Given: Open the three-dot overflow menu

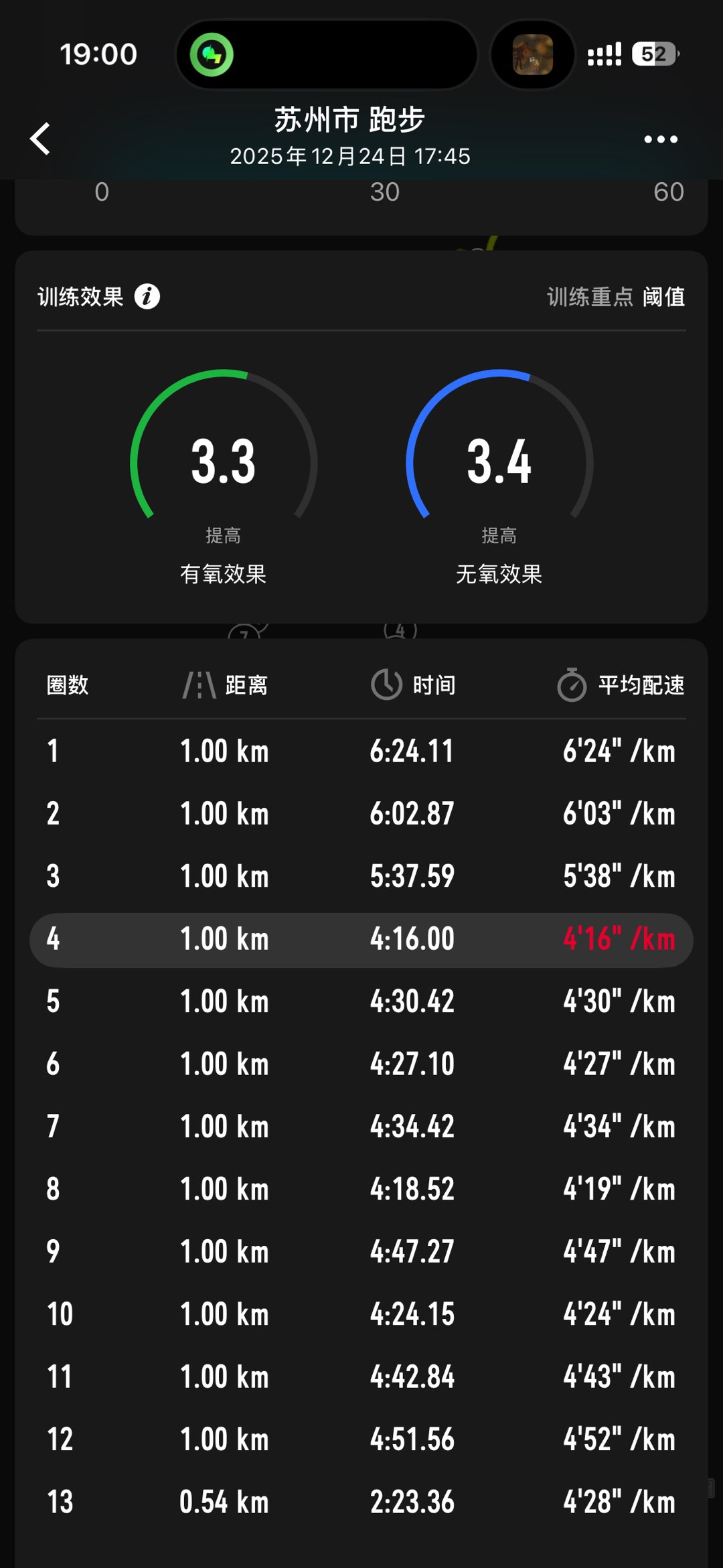Looking at the screenshot, I should [x=660, y=139].
